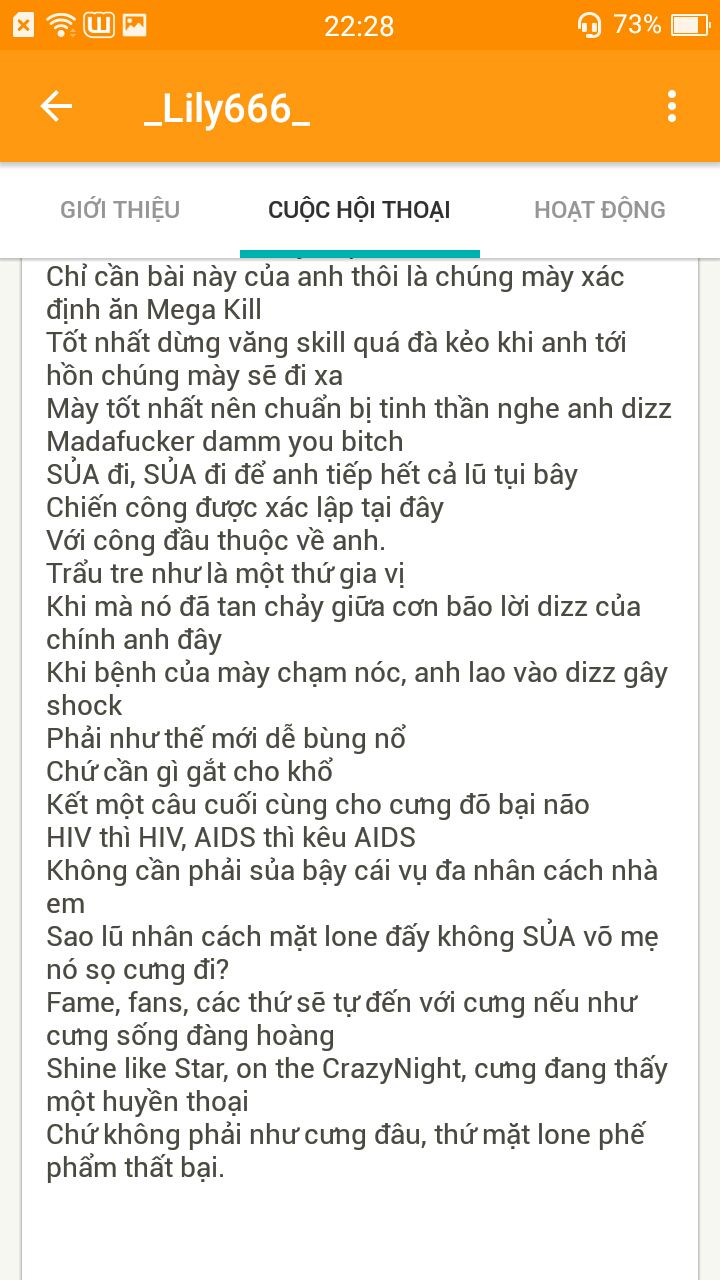
Task: Switch to the Giới Thiệu tab
Action: pyautogui.click(x=120, y=210)
